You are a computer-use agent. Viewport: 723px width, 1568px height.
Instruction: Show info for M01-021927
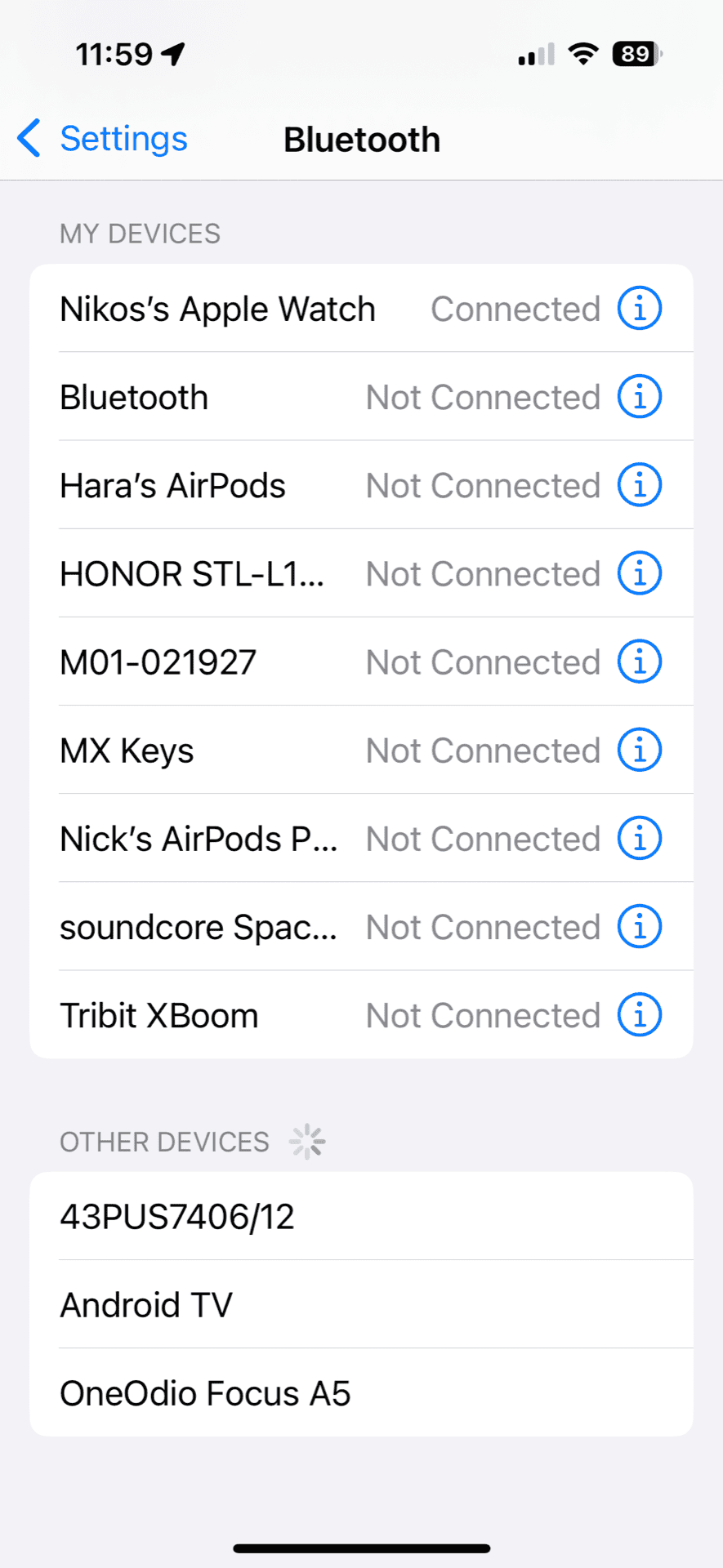(639, 661)
